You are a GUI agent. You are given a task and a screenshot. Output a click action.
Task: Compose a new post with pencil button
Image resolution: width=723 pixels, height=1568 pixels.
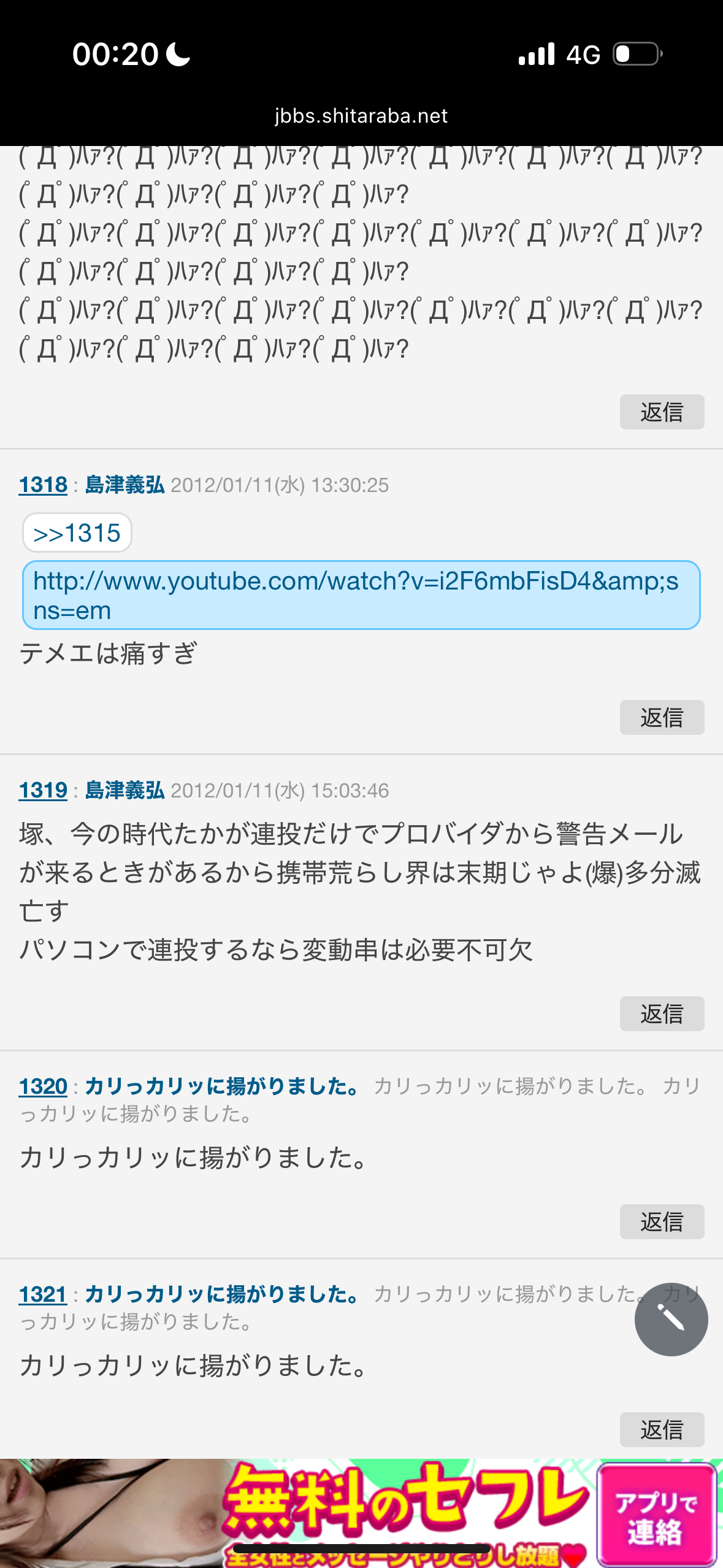(671, 1319)
